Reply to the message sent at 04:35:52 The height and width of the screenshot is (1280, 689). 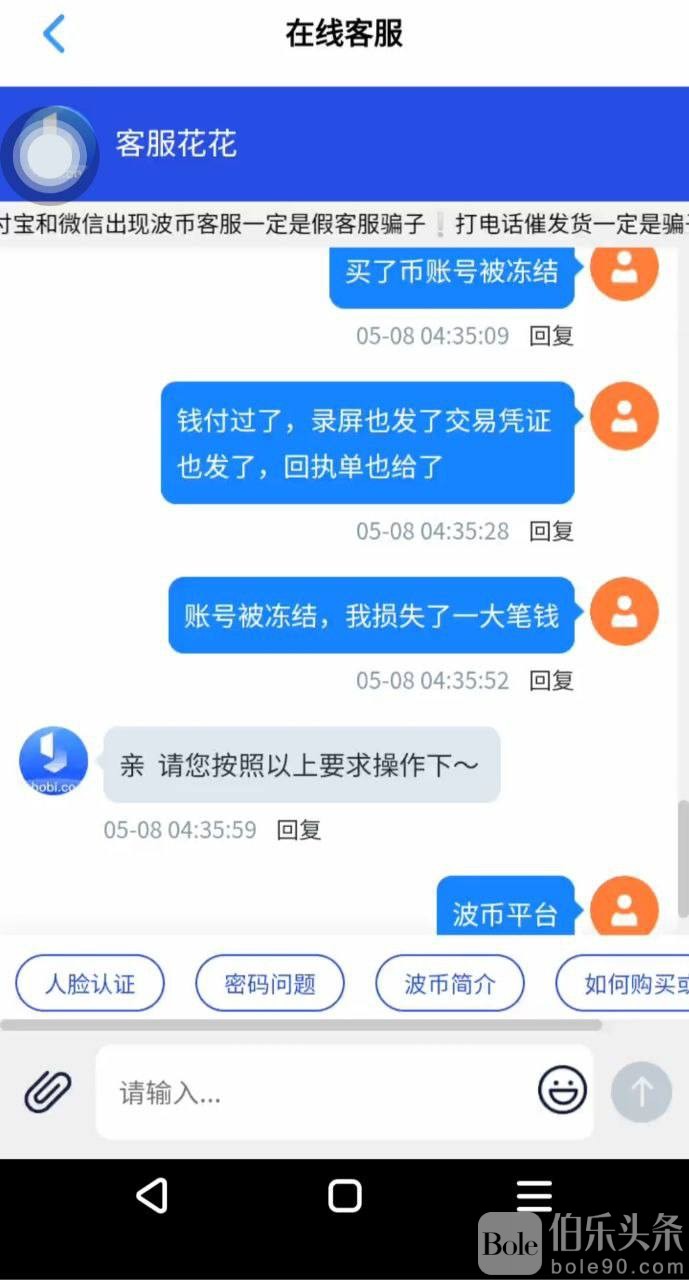(x=551, y=681)
